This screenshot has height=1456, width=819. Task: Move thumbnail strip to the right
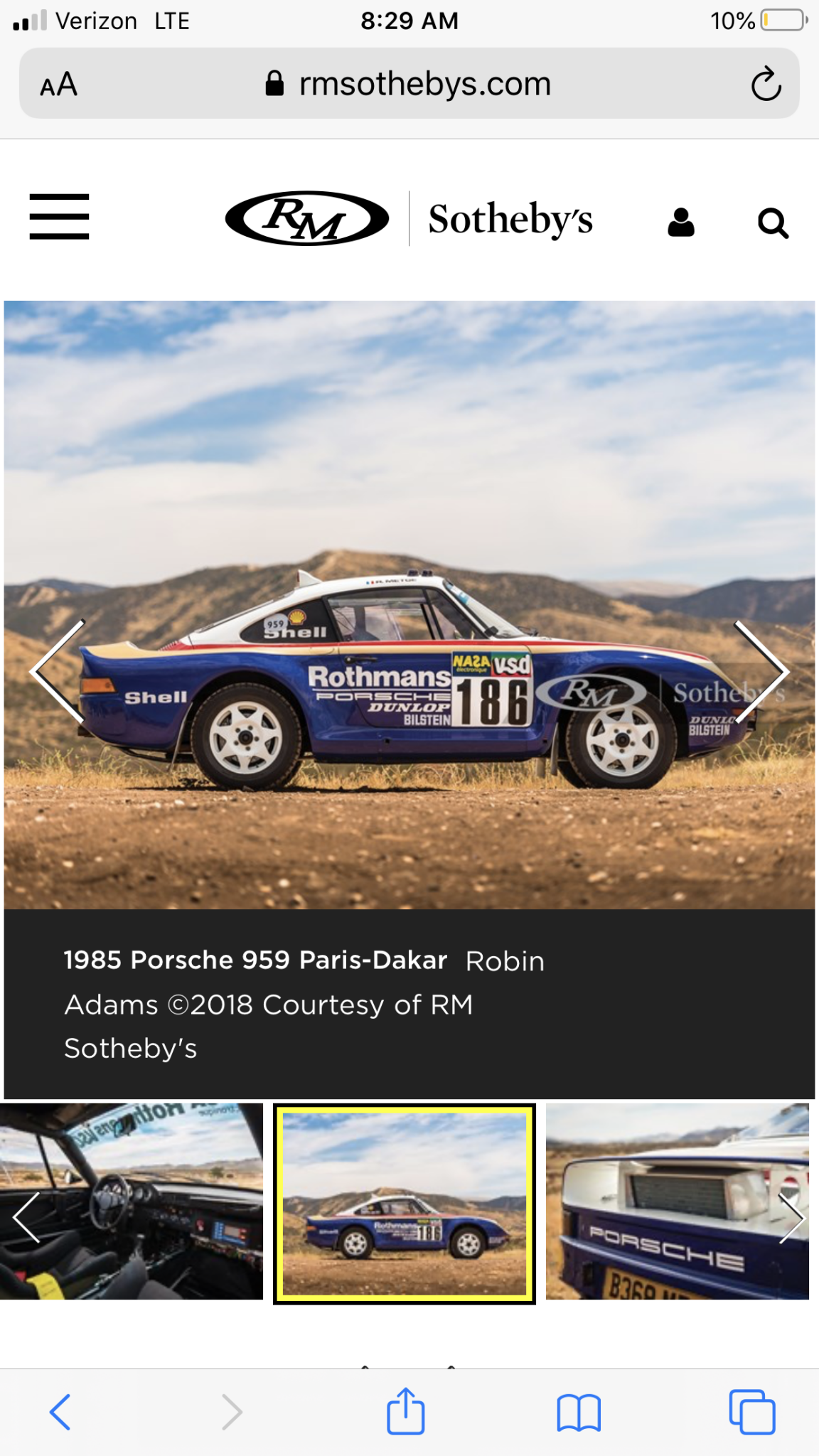tap(791, 1218)
